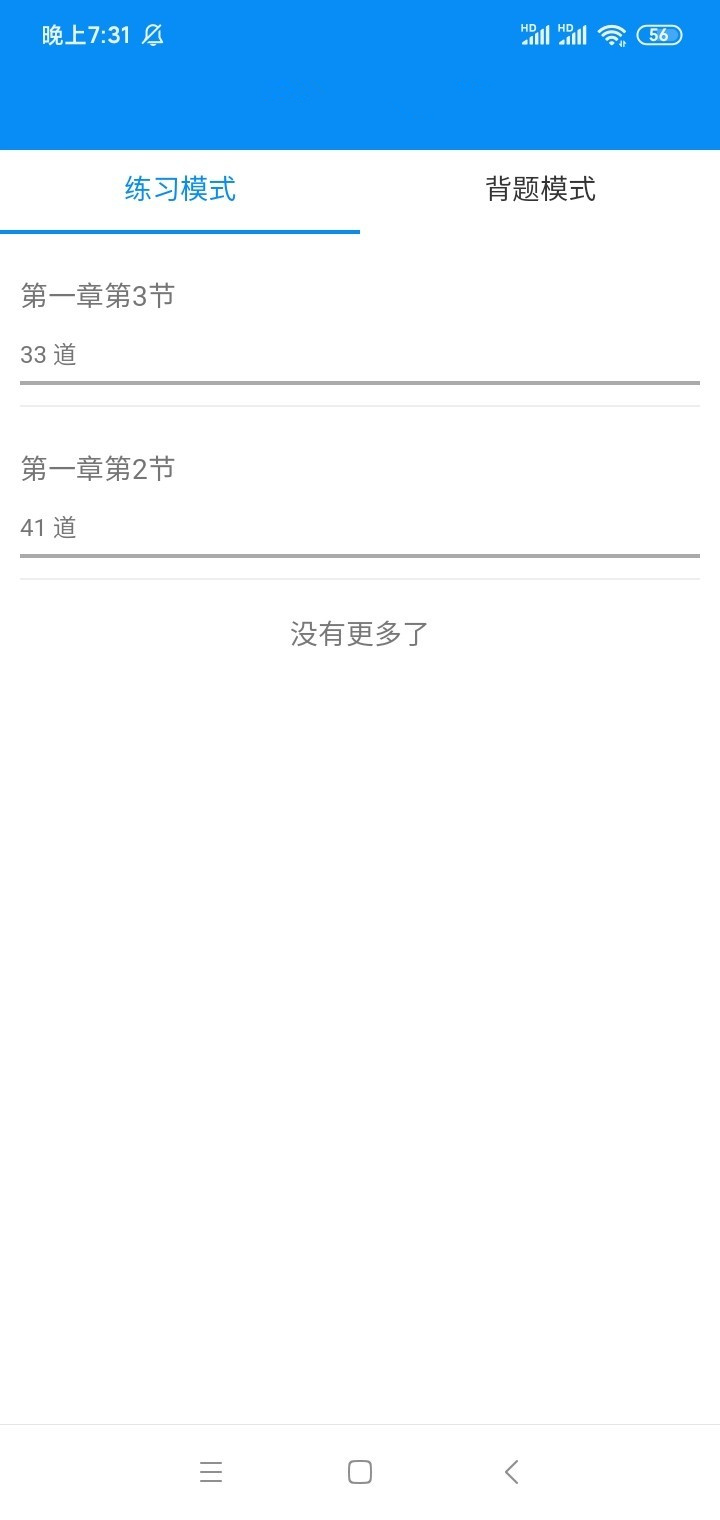The height and width of the screenshot is (1520, 720).
Task: Tap the progress bar under 第一章第2节
Action: tap(360, 556)
